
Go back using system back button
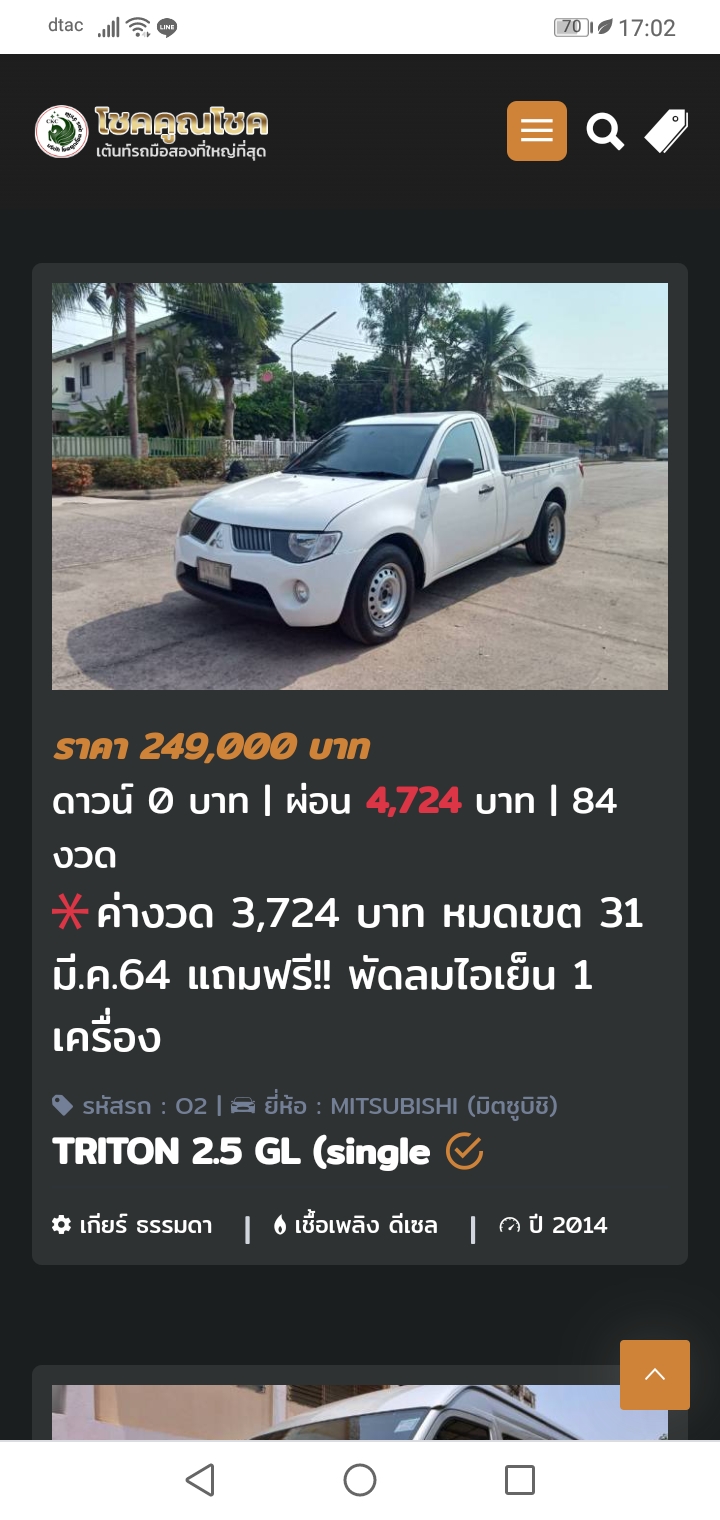[x=200, y=1480]
